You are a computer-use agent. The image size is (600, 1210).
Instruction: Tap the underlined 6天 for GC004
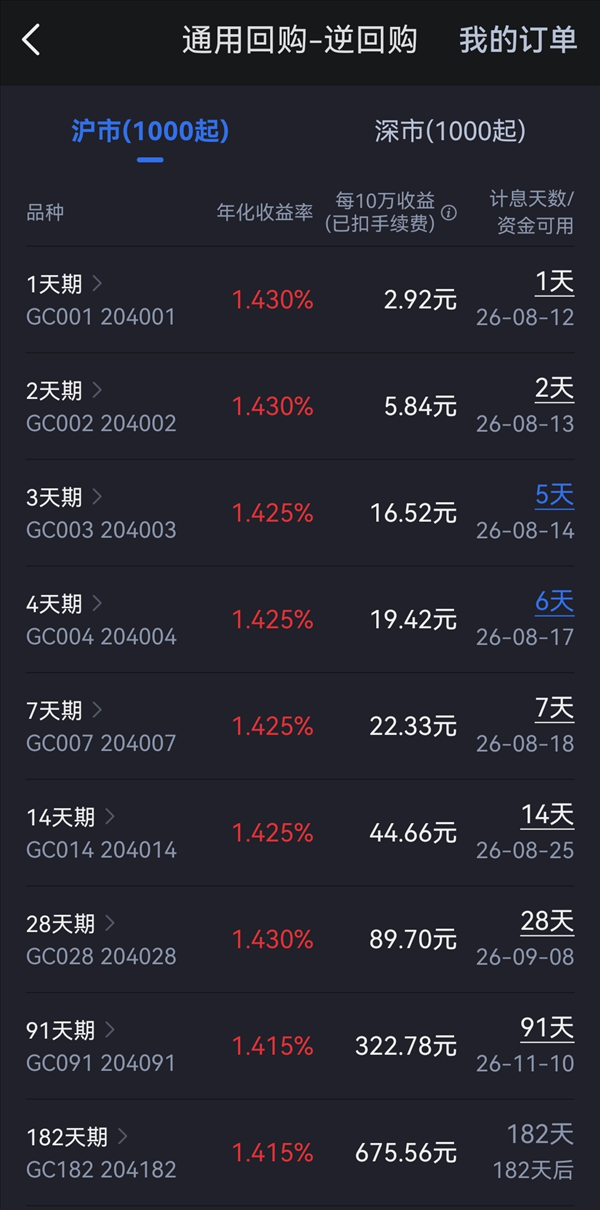(x=555, y=602)
